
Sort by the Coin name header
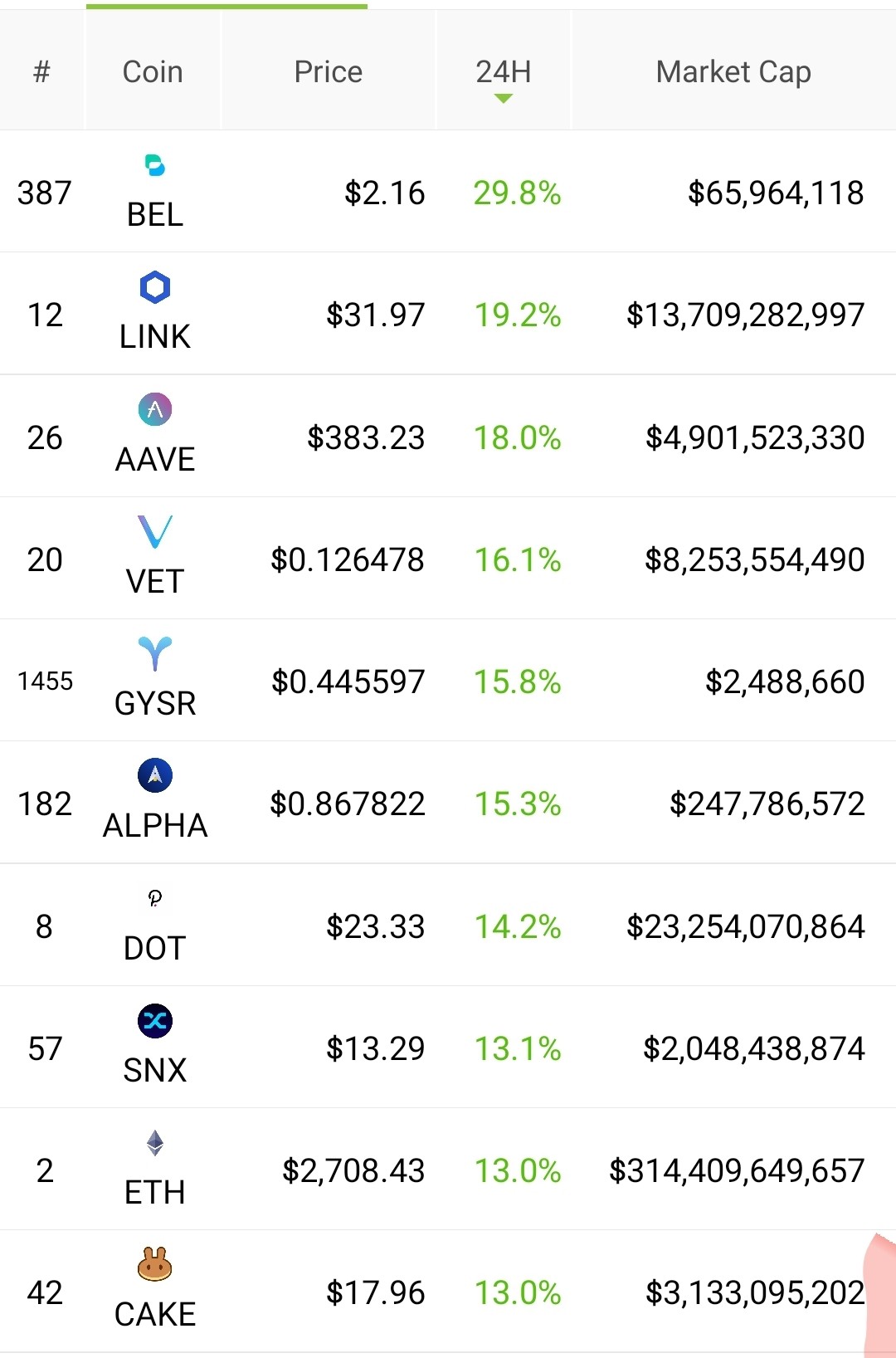pos(153,72)
